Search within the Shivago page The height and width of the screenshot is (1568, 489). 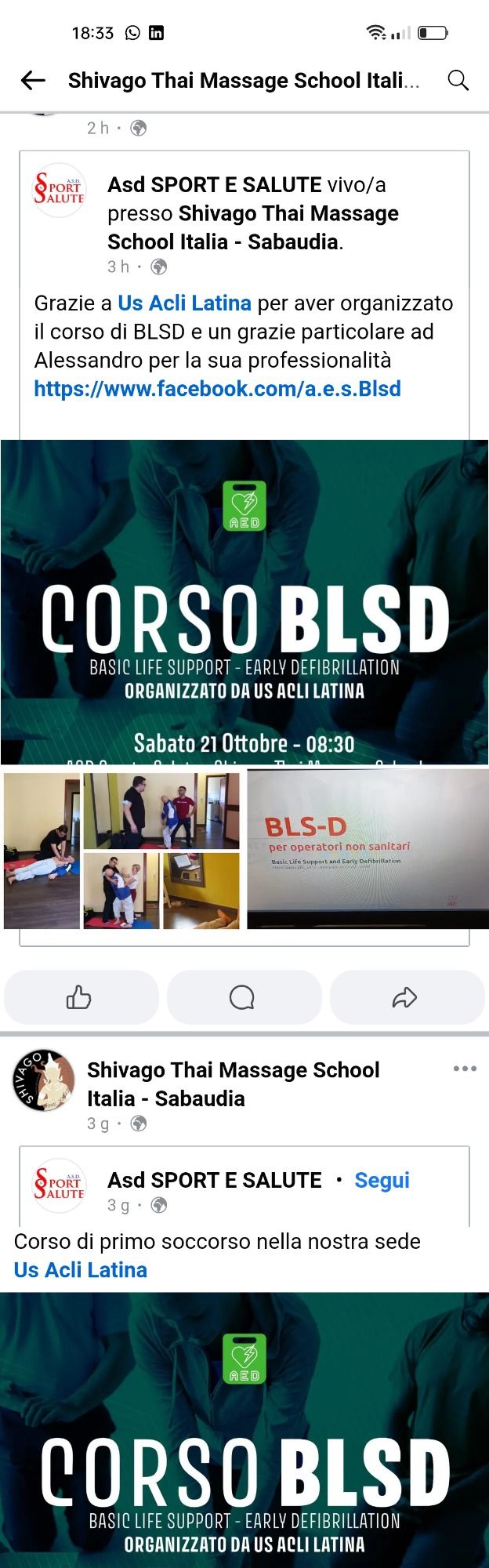click(458, 80)
